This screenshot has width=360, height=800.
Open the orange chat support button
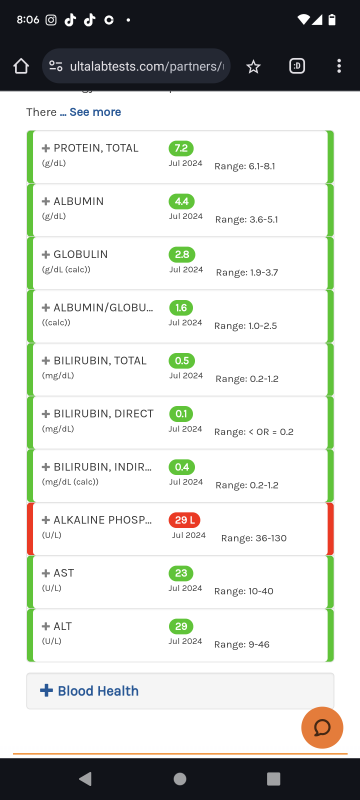click(x=322, y=728)
